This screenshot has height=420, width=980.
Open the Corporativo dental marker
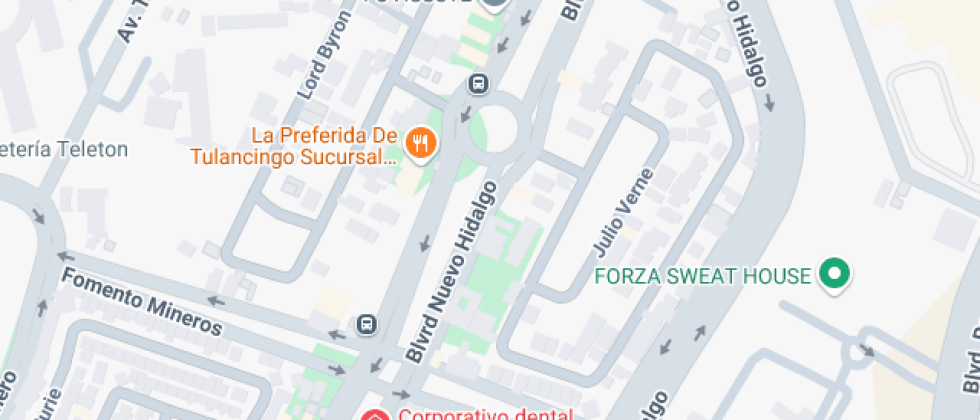tap(375, 415)
